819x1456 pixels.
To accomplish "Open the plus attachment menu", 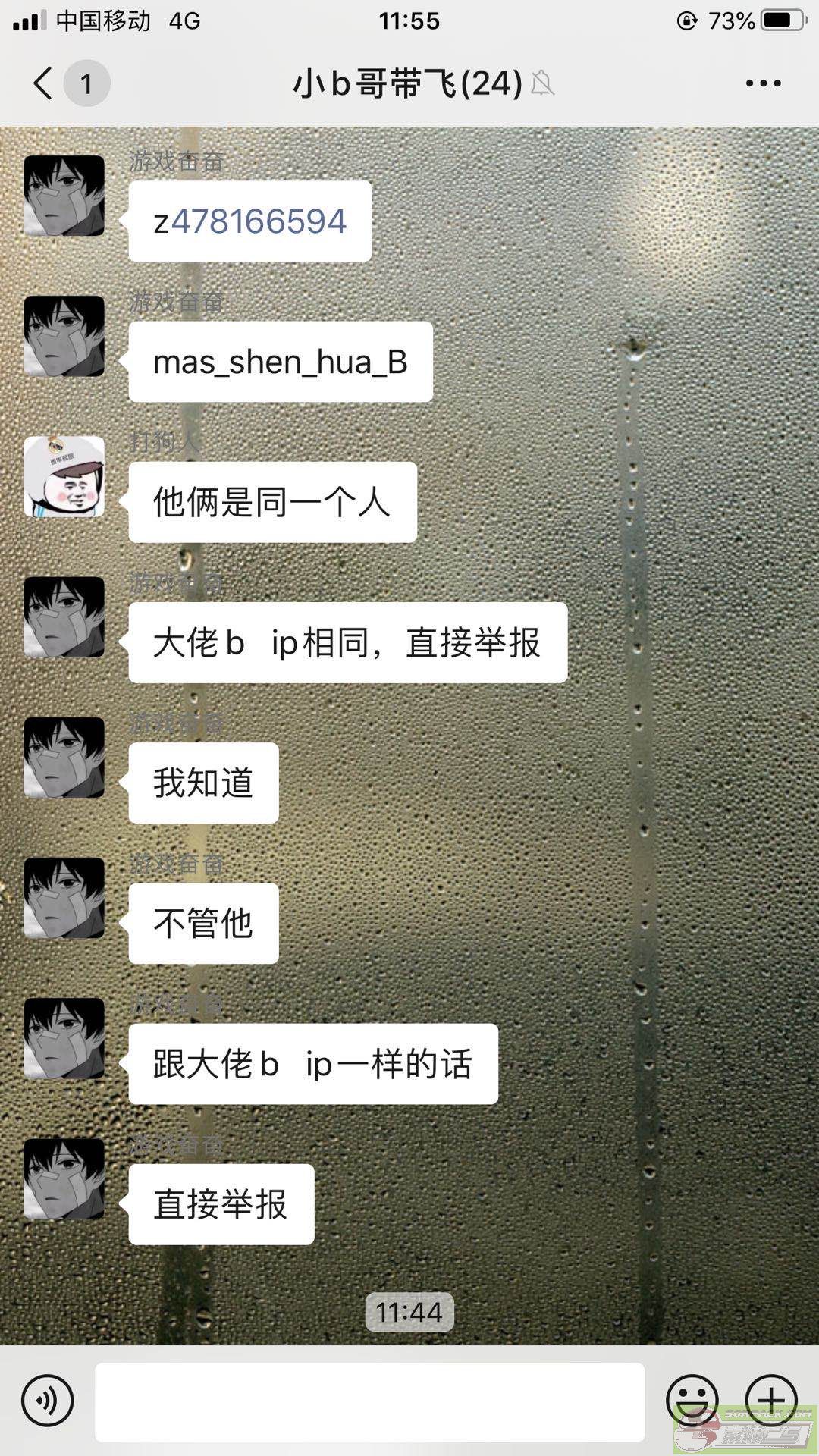I will tap(771, 1401).
